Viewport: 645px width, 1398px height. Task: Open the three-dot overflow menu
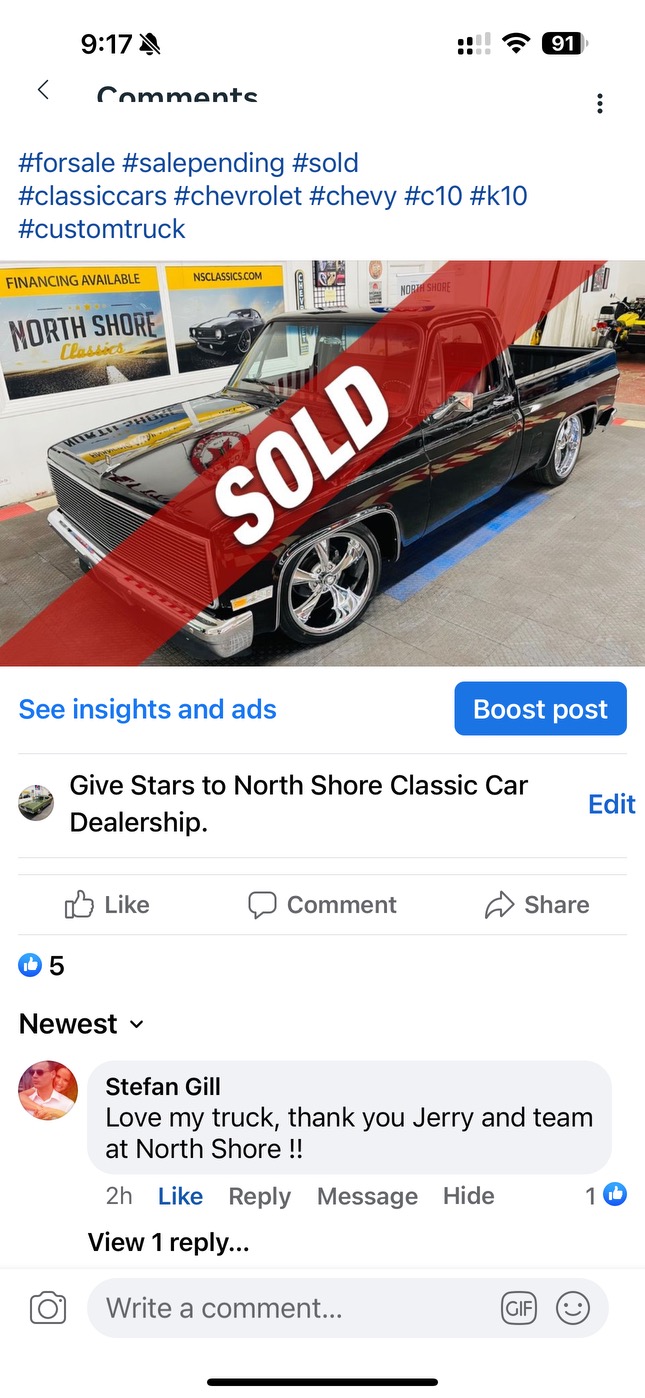coord(599,104)
